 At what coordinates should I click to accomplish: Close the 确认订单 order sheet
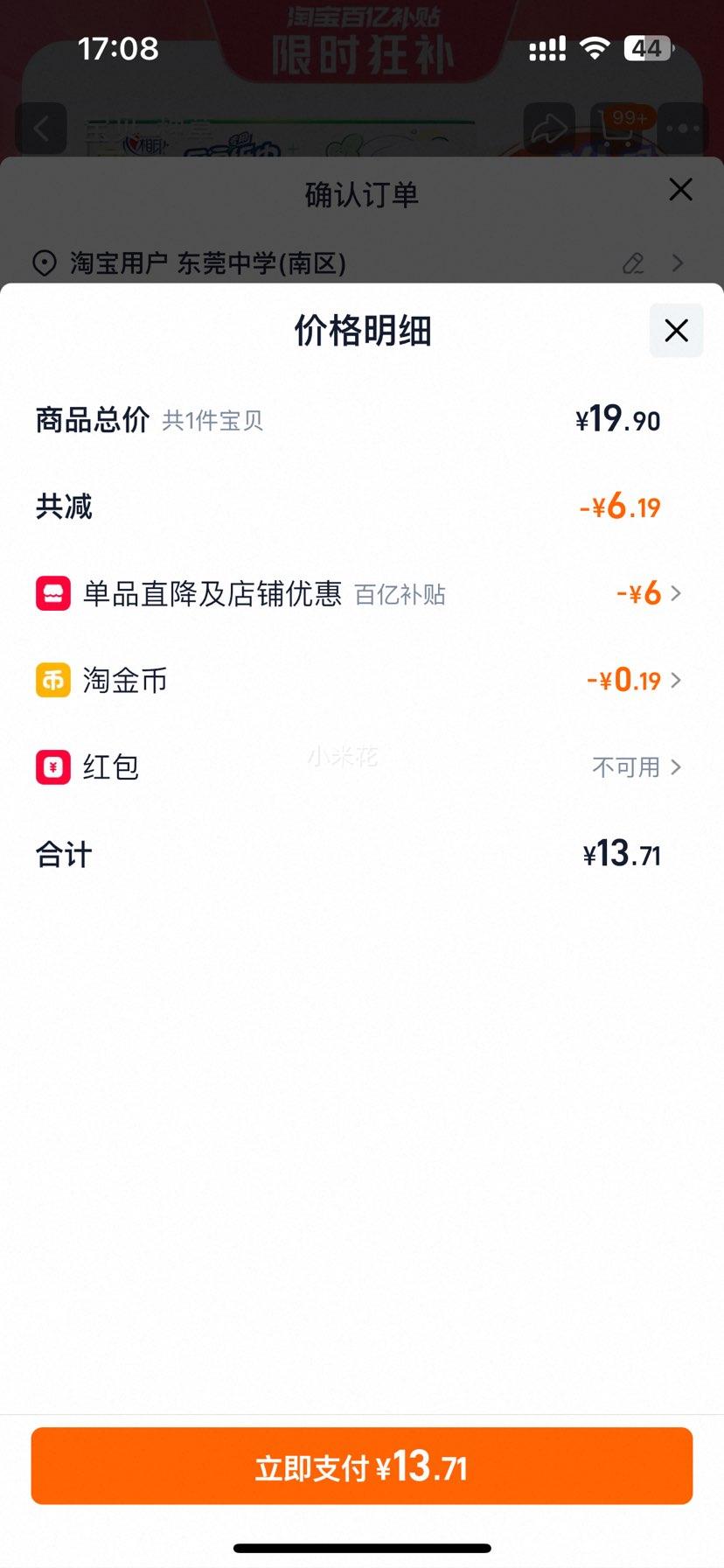681,189
